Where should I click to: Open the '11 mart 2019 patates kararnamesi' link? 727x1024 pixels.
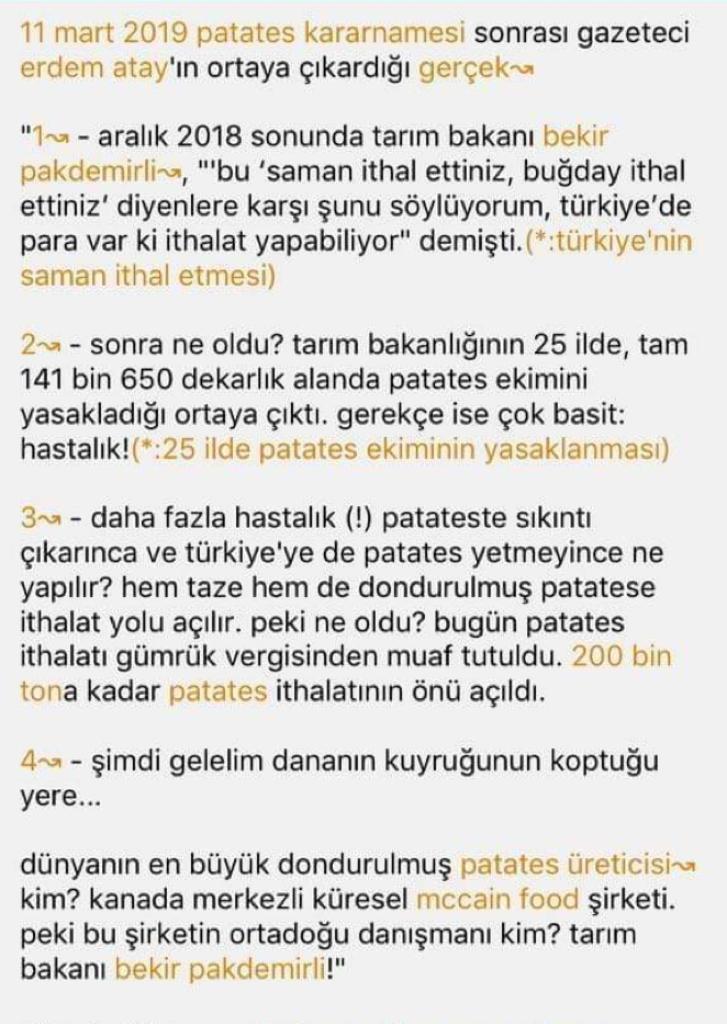point(243,33)
